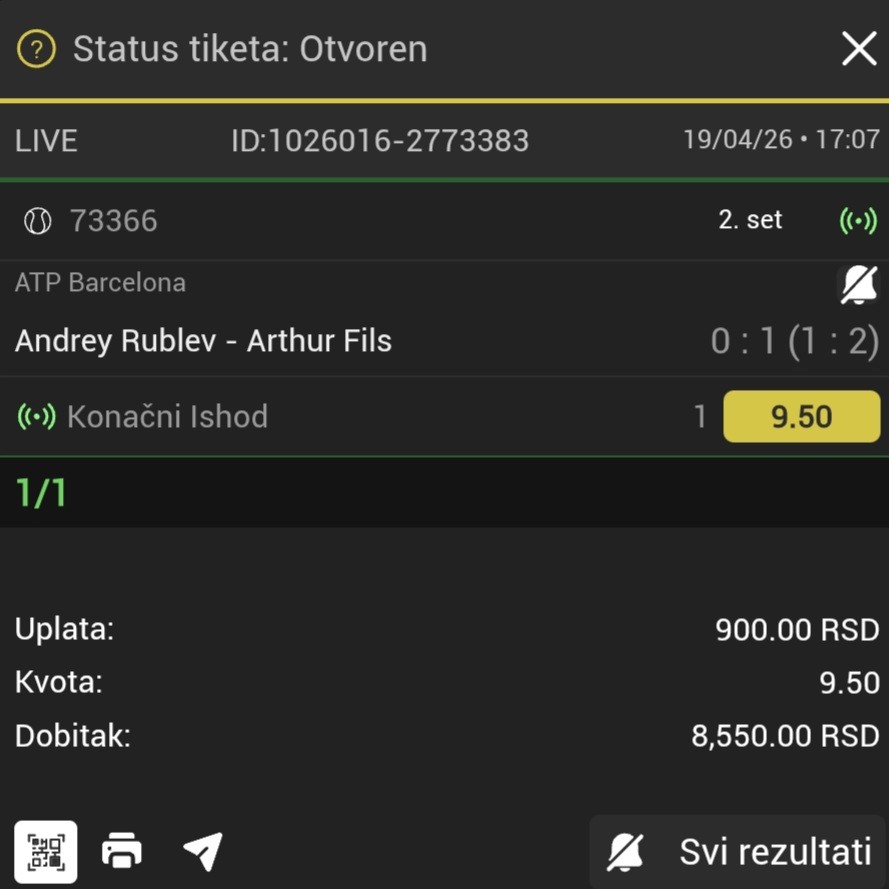Print the betting ticket
This screenshot has width=889, height=889.
122,851
